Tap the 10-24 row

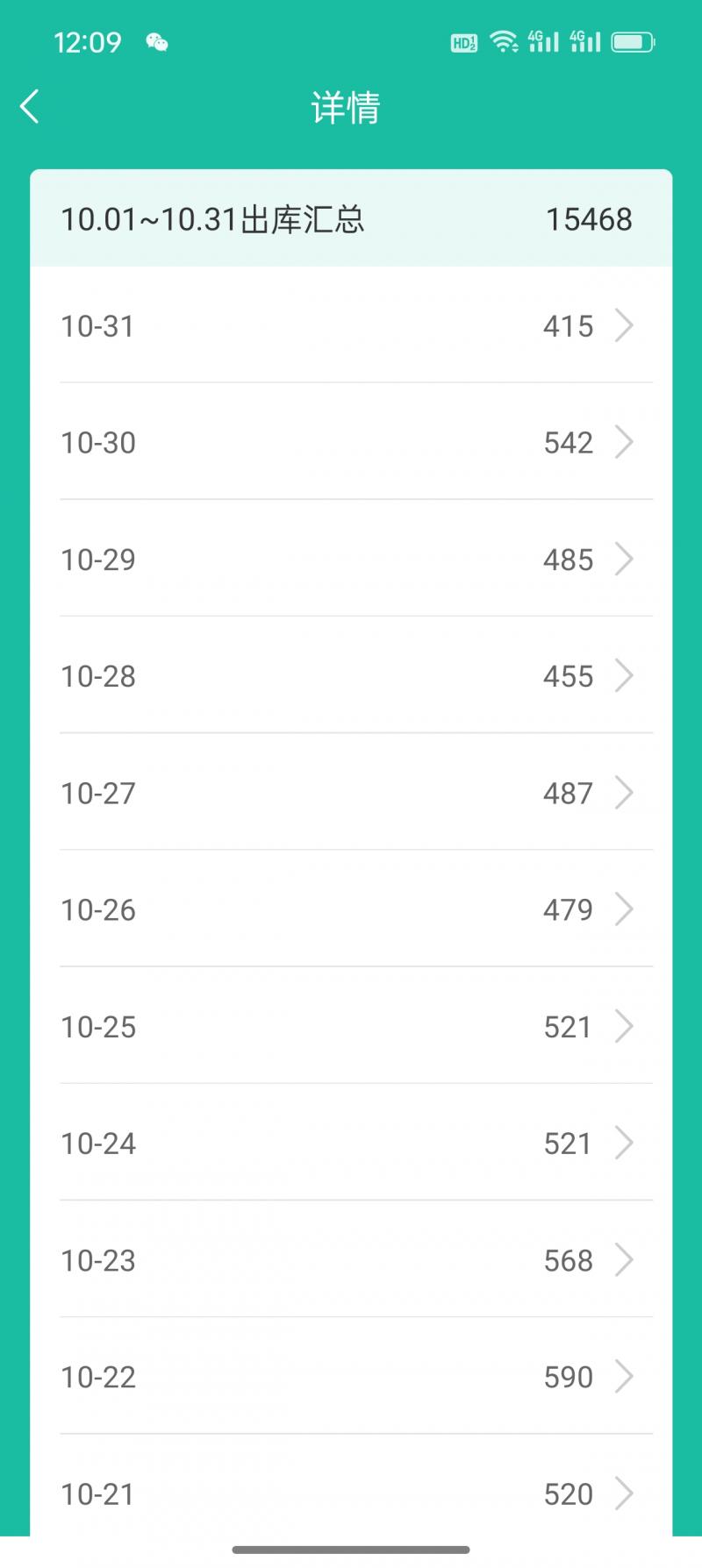(x=351, y=1143)
